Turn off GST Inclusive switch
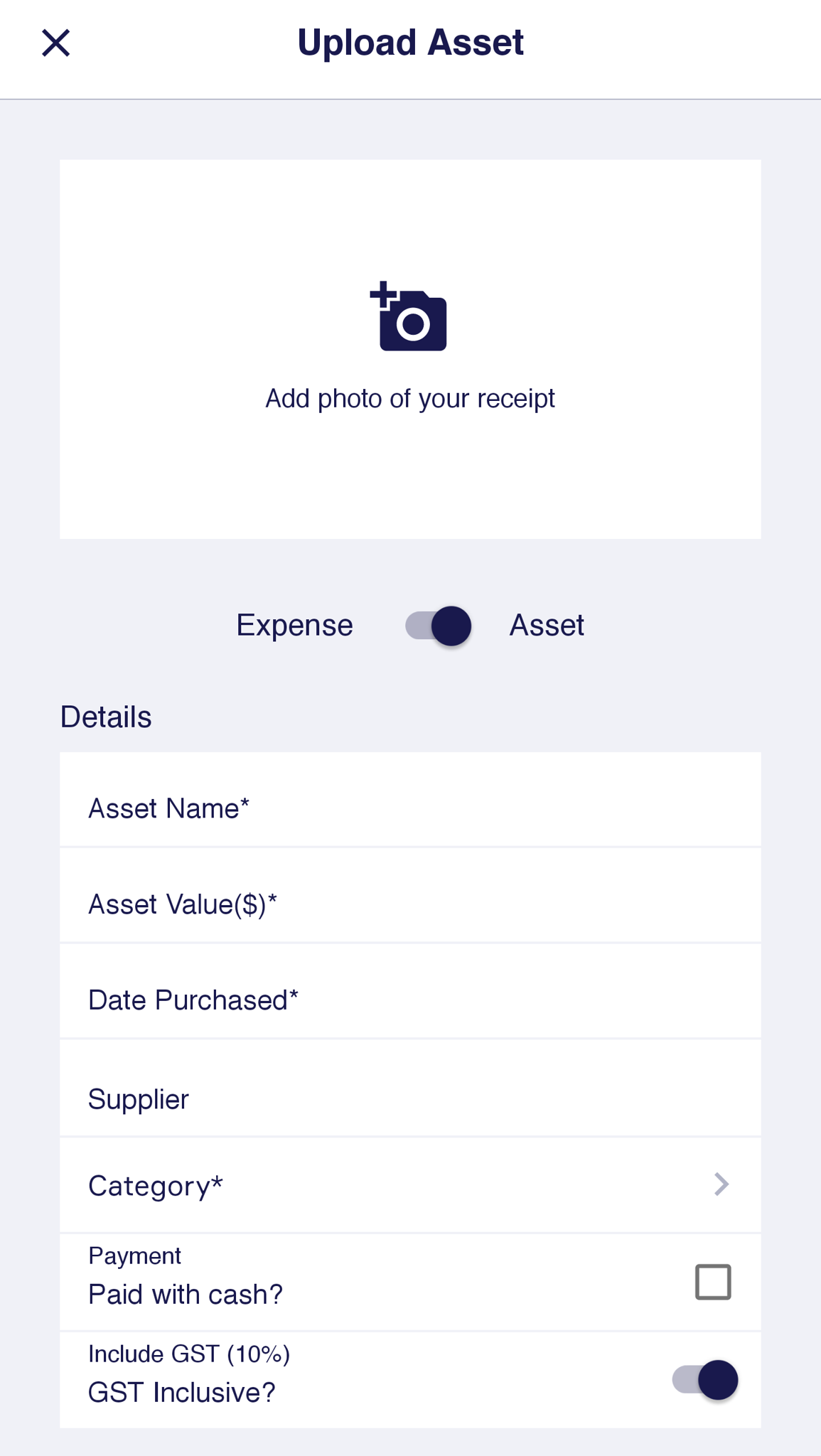This screenshot has height=1456, width=821. [705, 1380]
